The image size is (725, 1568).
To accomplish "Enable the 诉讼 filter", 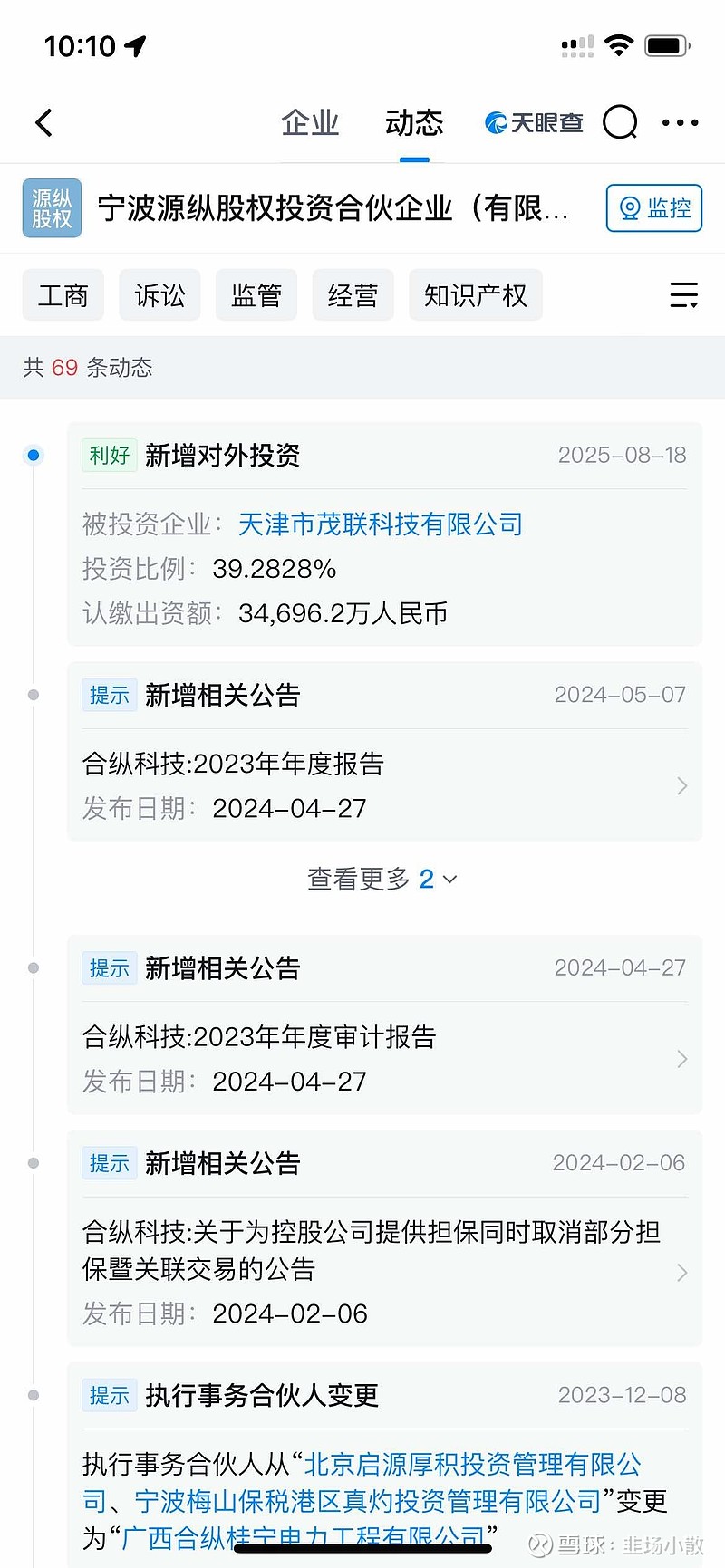I will pos(159,295).
